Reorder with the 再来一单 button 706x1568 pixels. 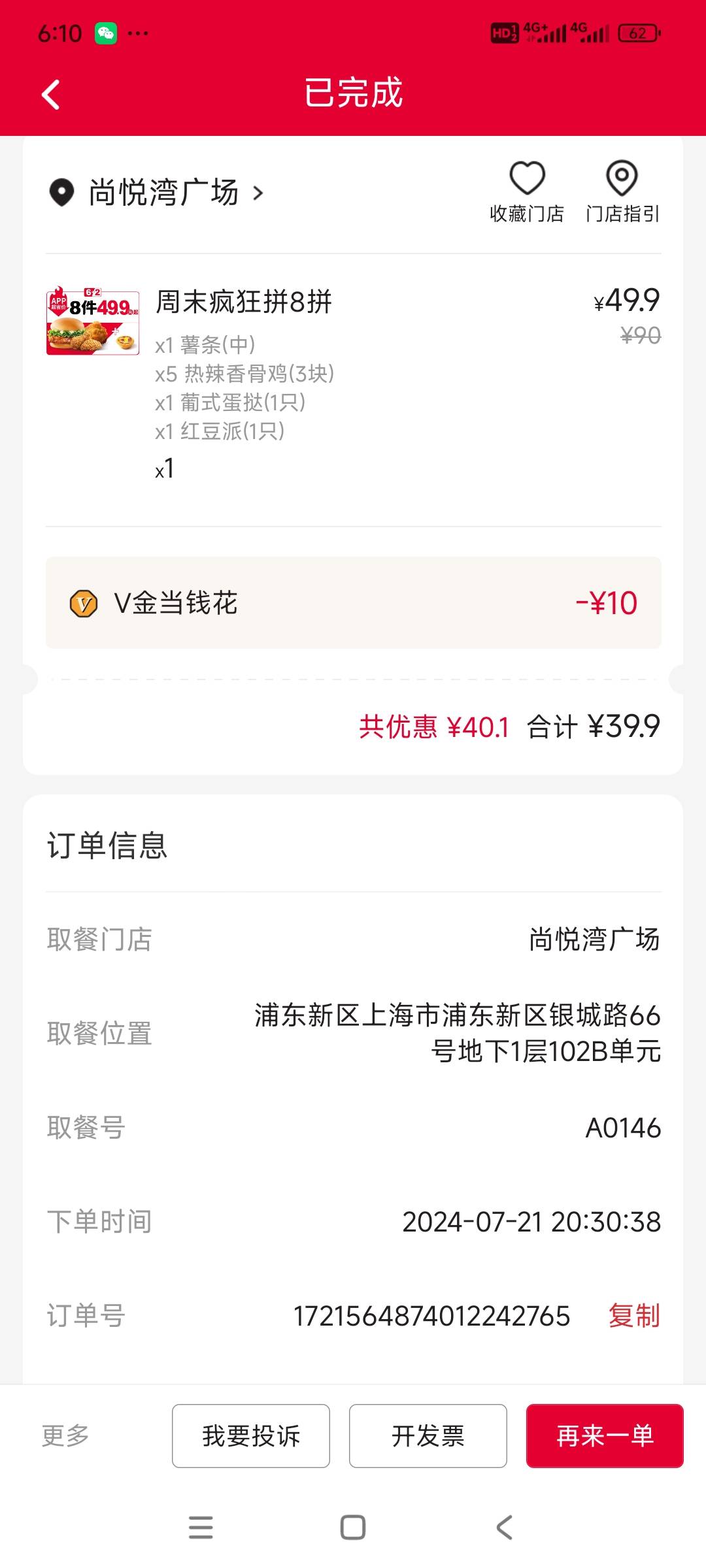[605, 1435]
